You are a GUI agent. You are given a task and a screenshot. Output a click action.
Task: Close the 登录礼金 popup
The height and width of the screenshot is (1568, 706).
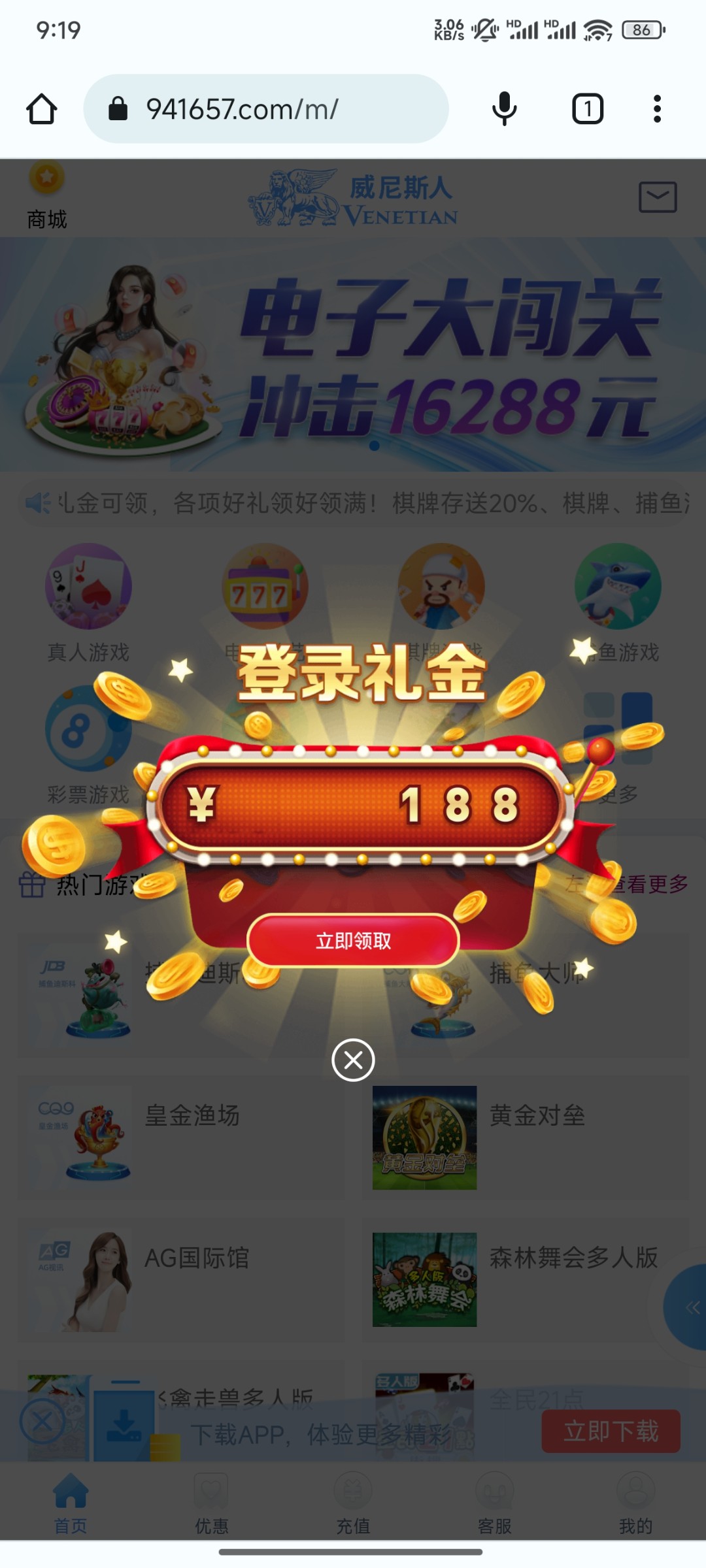[353, 1060]
